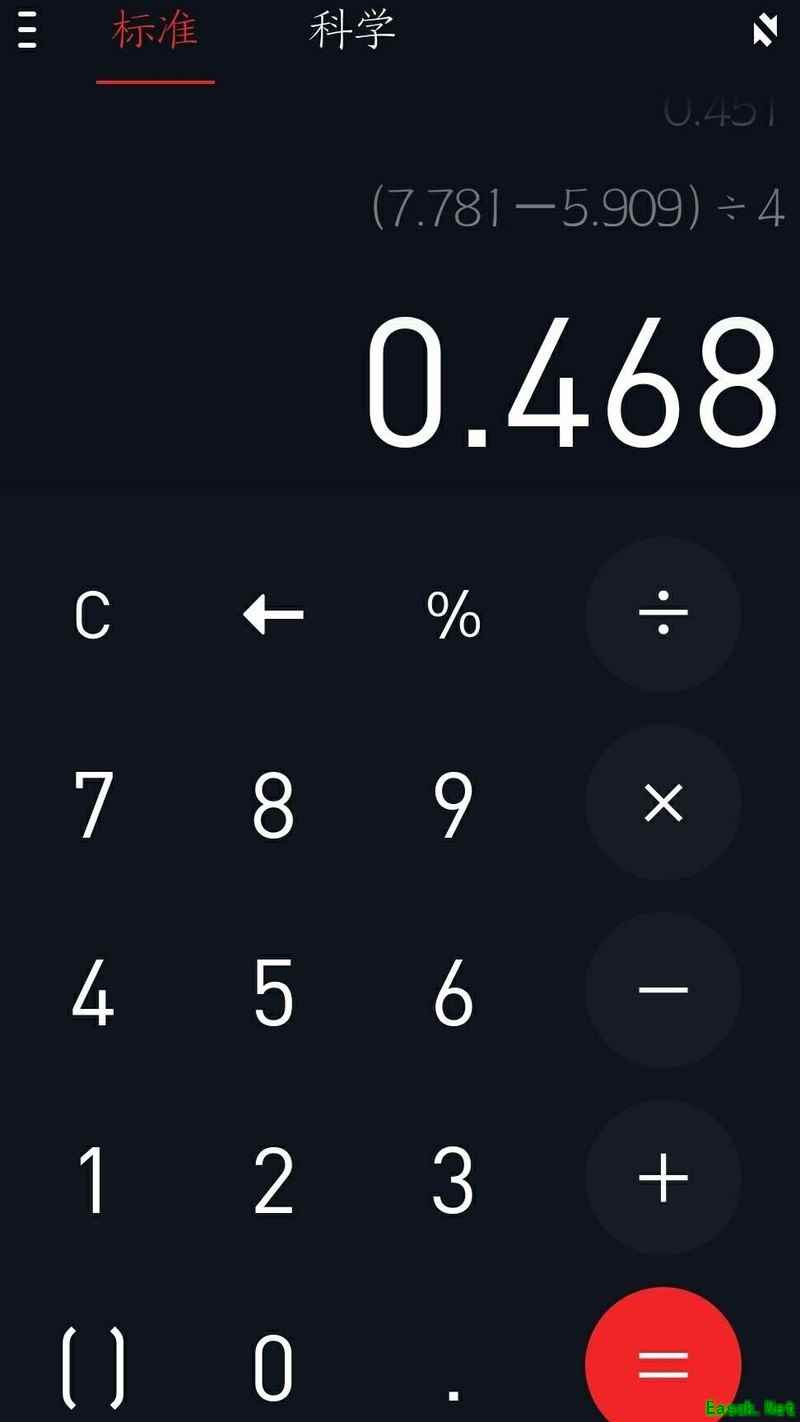The image size is (800, 1422).
Task: Enter digit 3
Action: pyautogui.click(x=453, y=1180)
